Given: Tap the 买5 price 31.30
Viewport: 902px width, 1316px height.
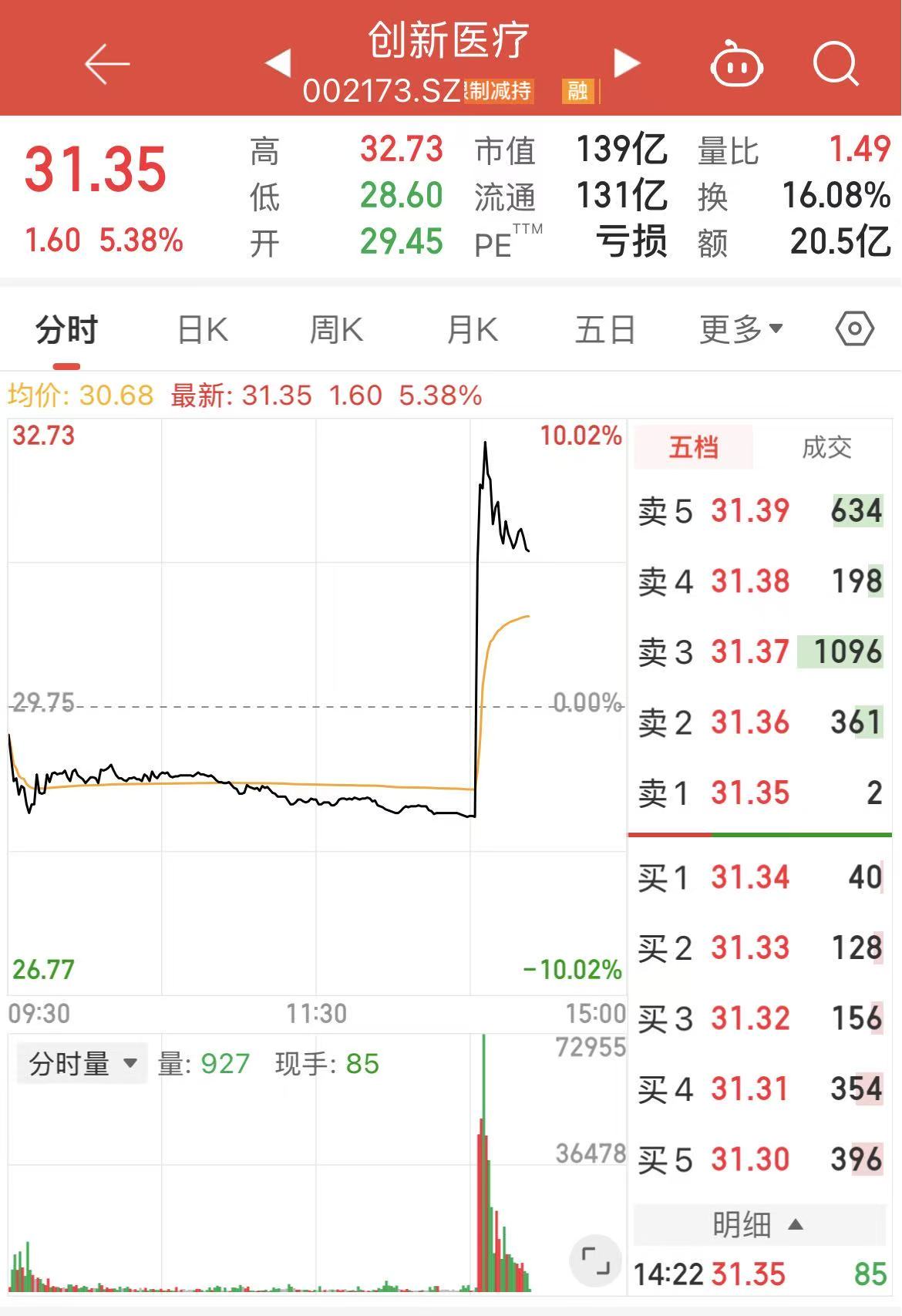Looking at the screenshot, I should point(751,1159).
